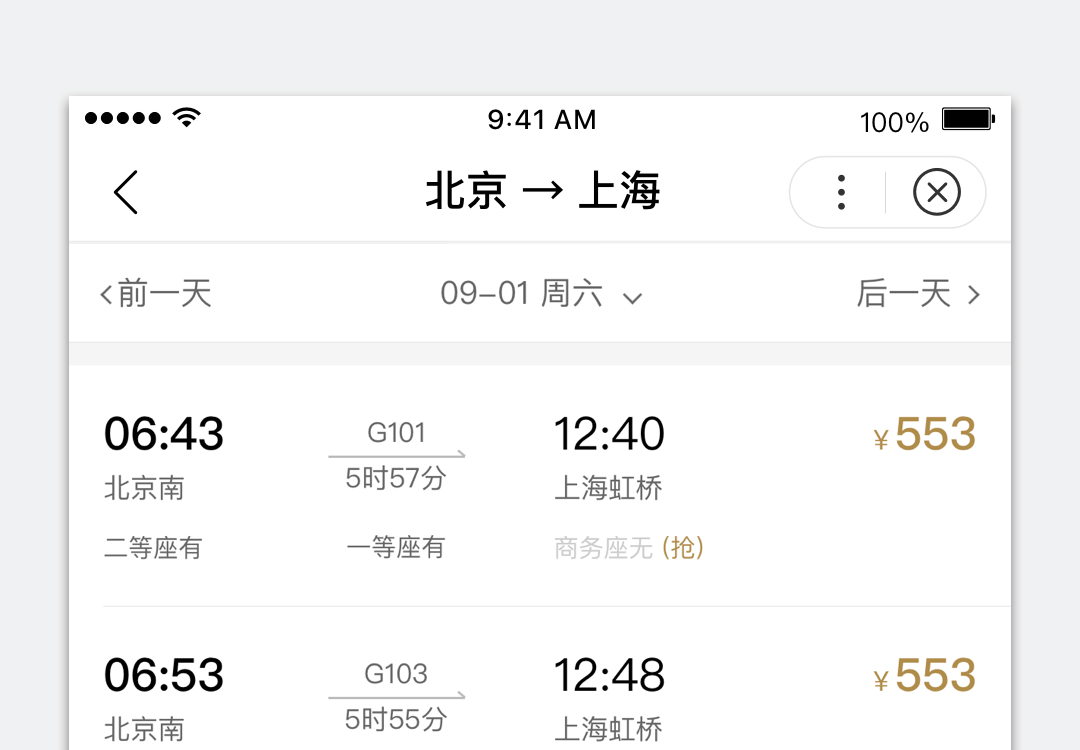Go back using the top-left arrow
1080x750 pixels.
pos(126,192)
